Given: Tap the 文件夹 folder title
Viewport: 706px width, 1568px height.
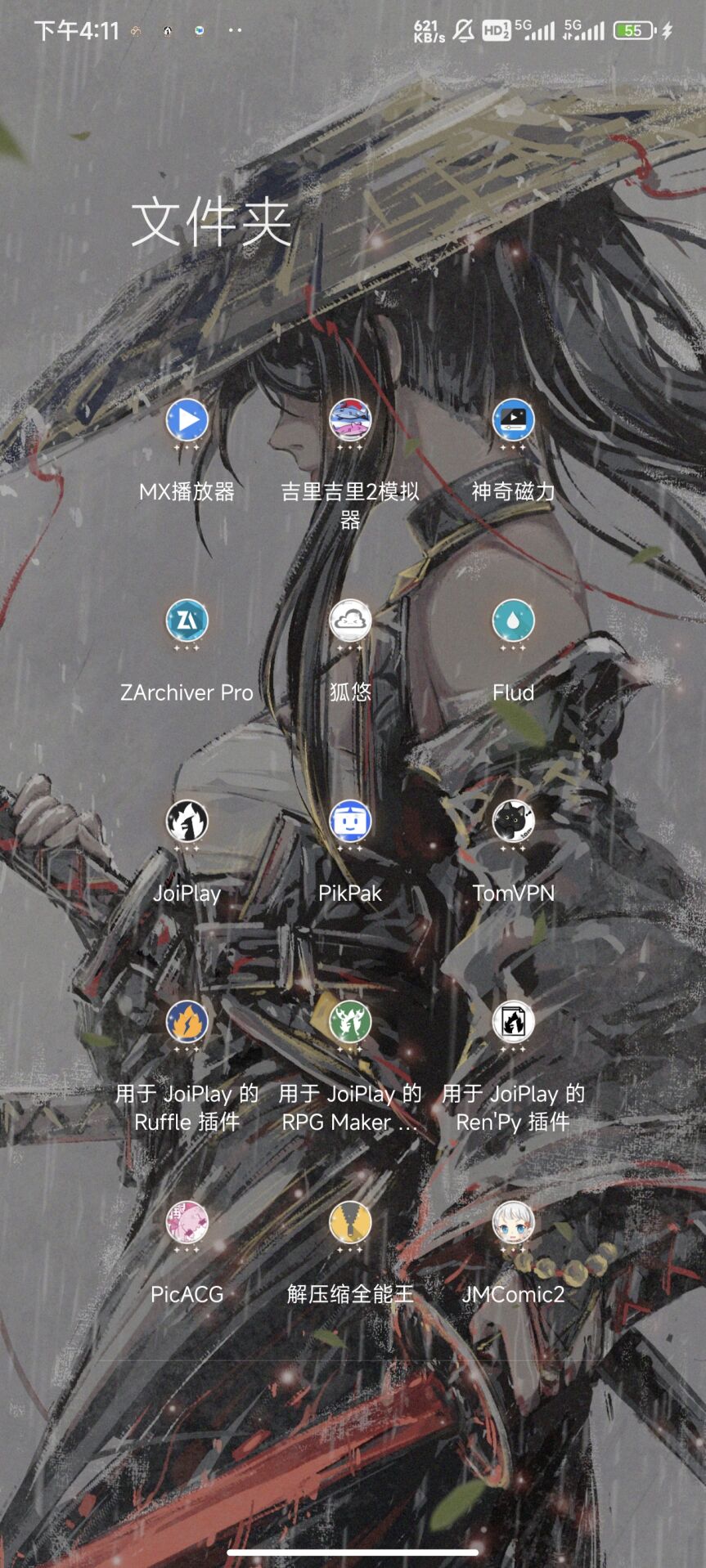Looking at the screenshot, I should point(211,222).
